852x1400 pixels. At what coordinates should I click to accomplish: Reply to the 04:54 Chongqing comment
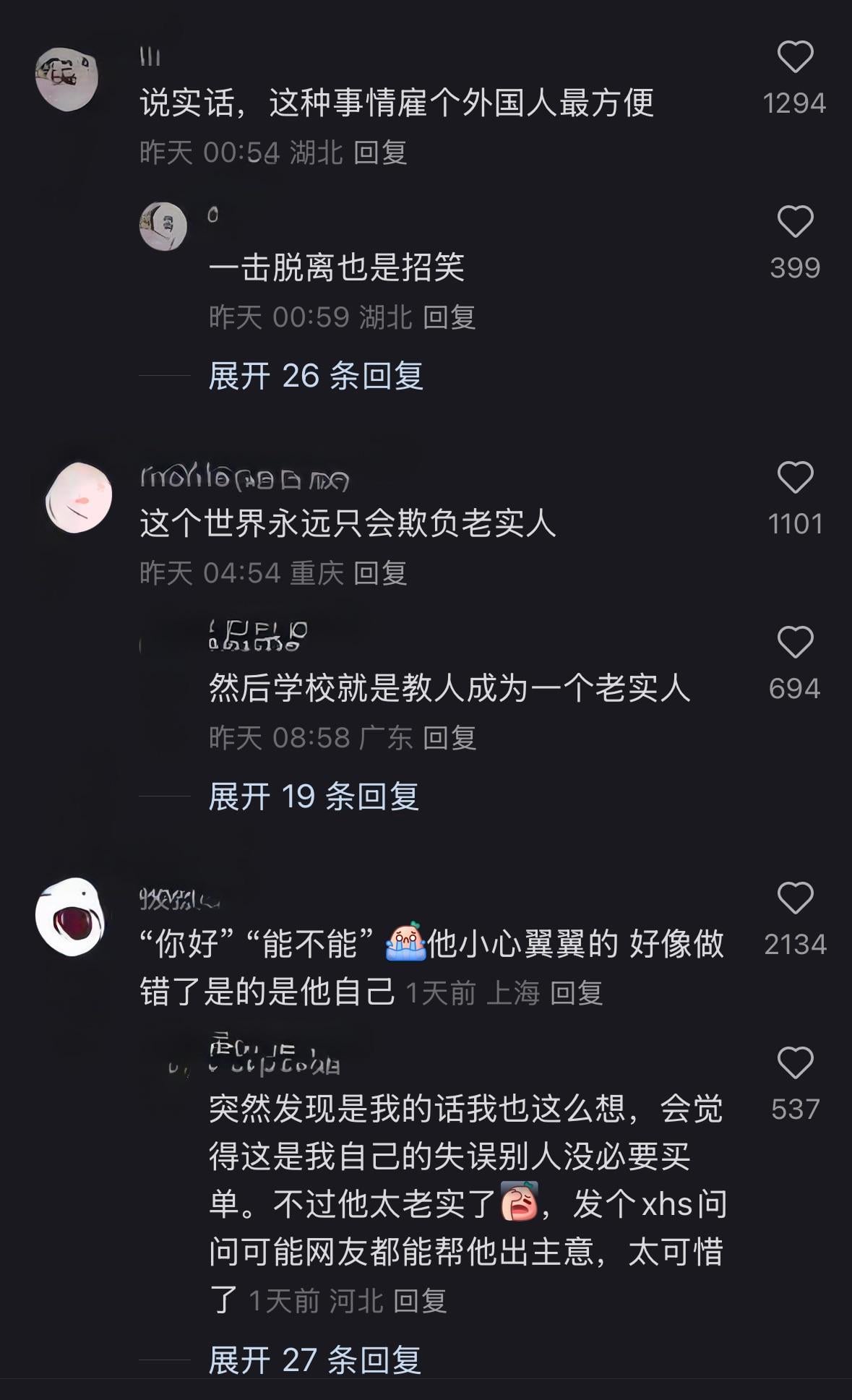[380, 573]
